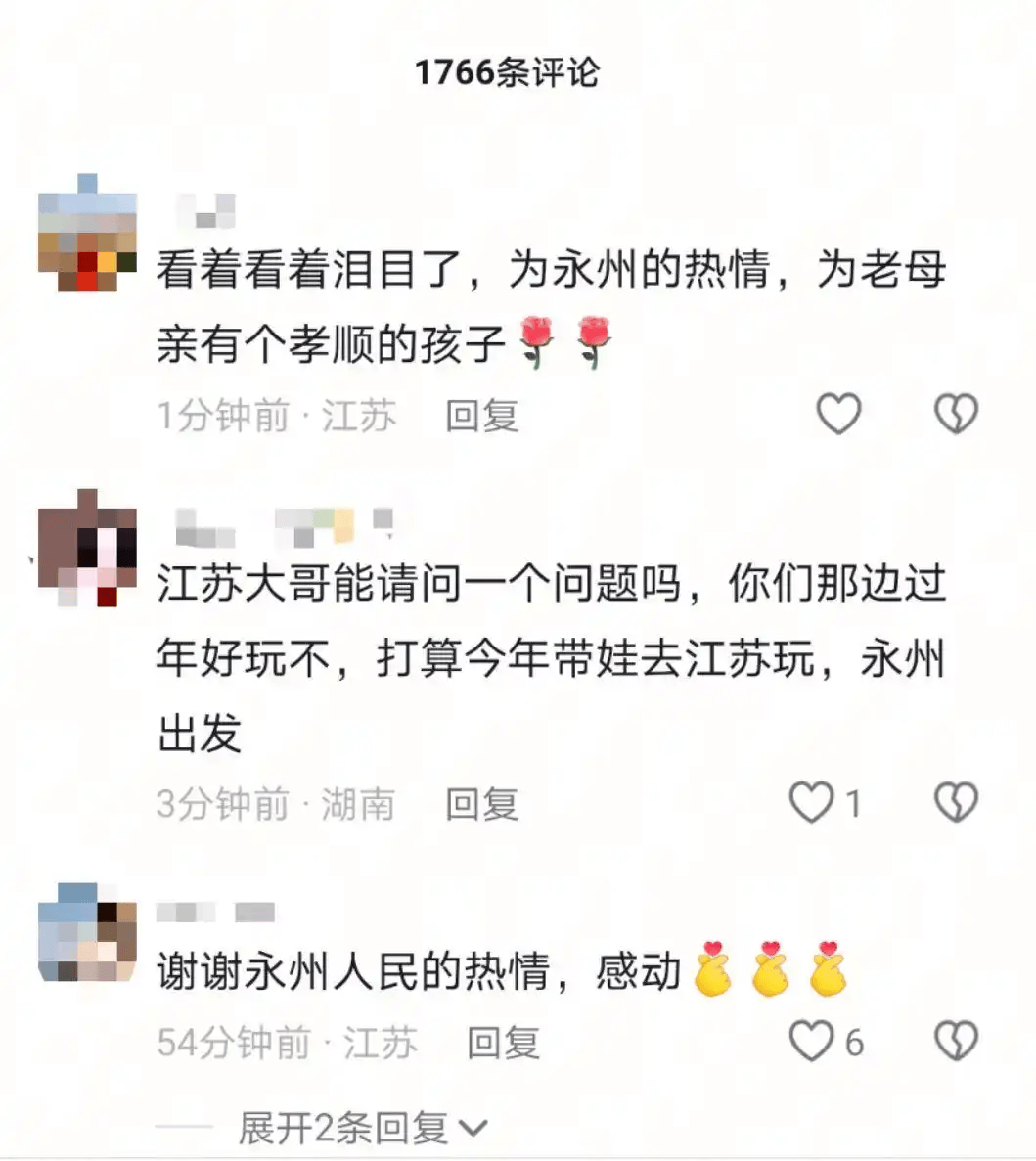Reply to the 54分钟前 comment
The width and height of the screenshot is (1036, 1161).
click(503, 1043)
